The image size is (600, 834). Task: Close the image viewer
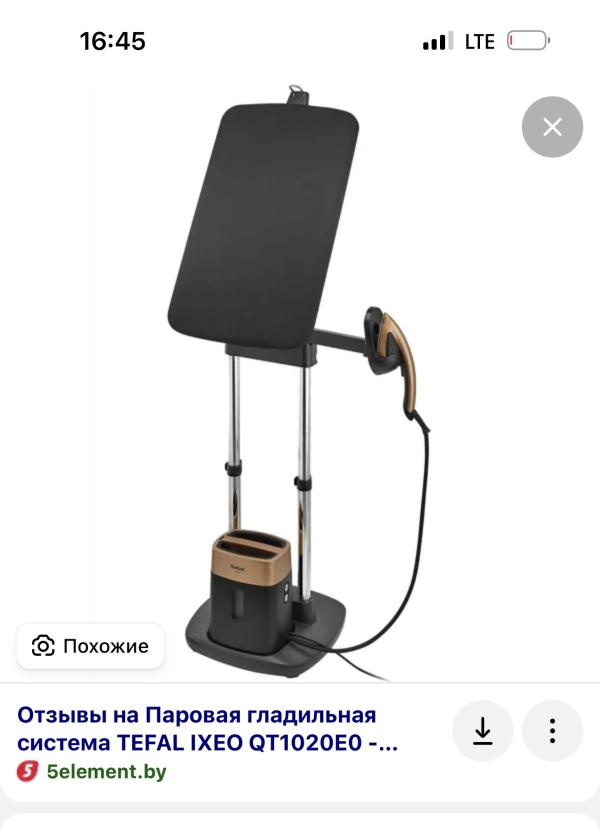point(552,127)
